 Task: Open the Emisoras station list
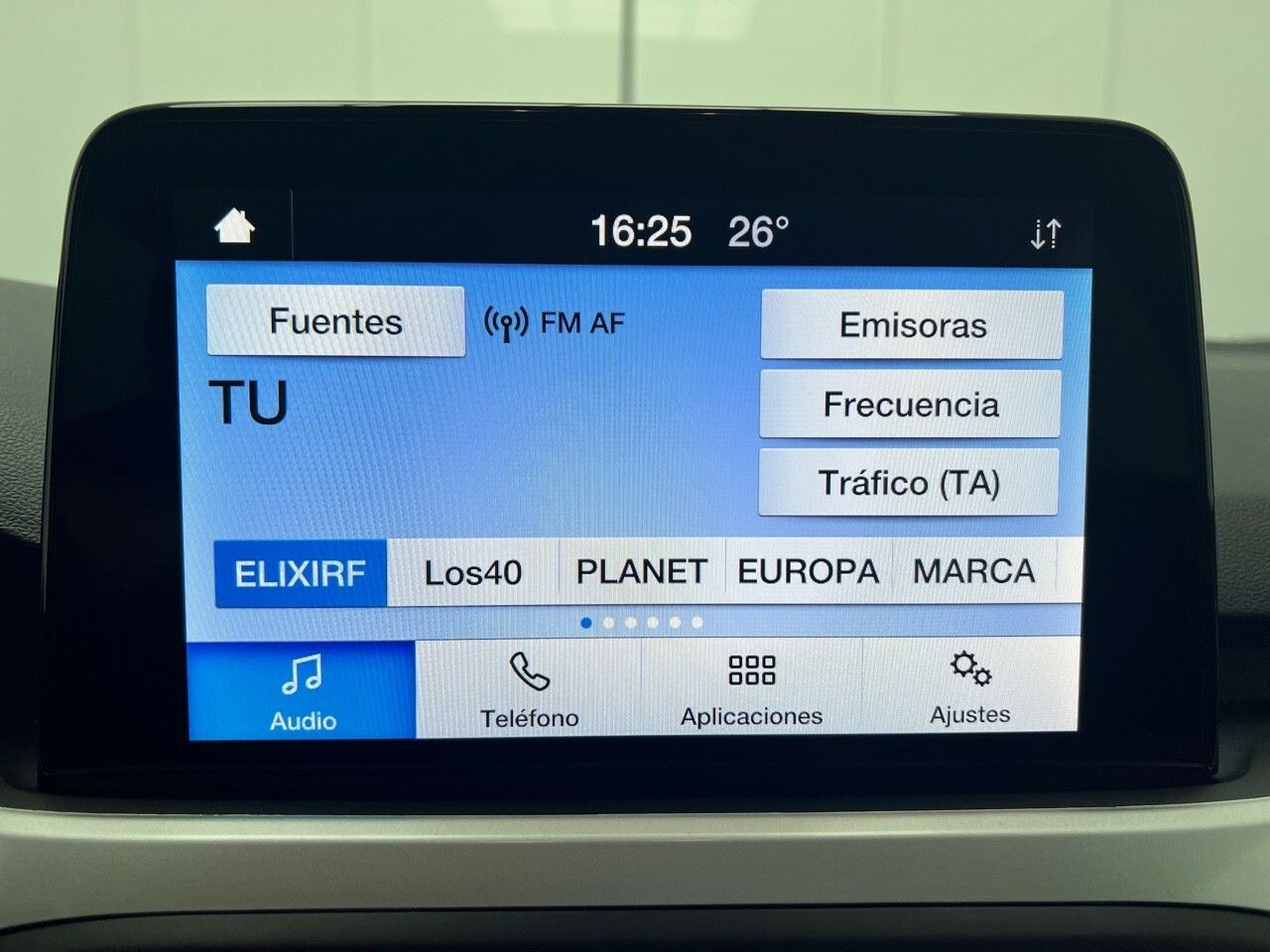click(912, 325)
